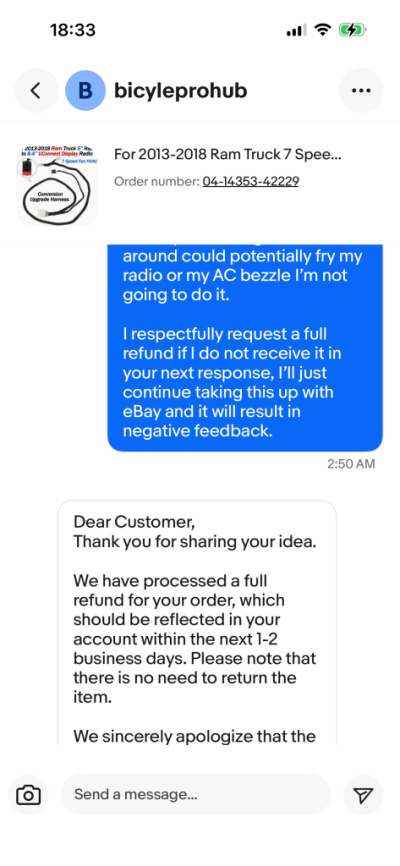Open order number 04-14353-42229 link
This screenshot has width=400, height=866.
pos(250,181)
